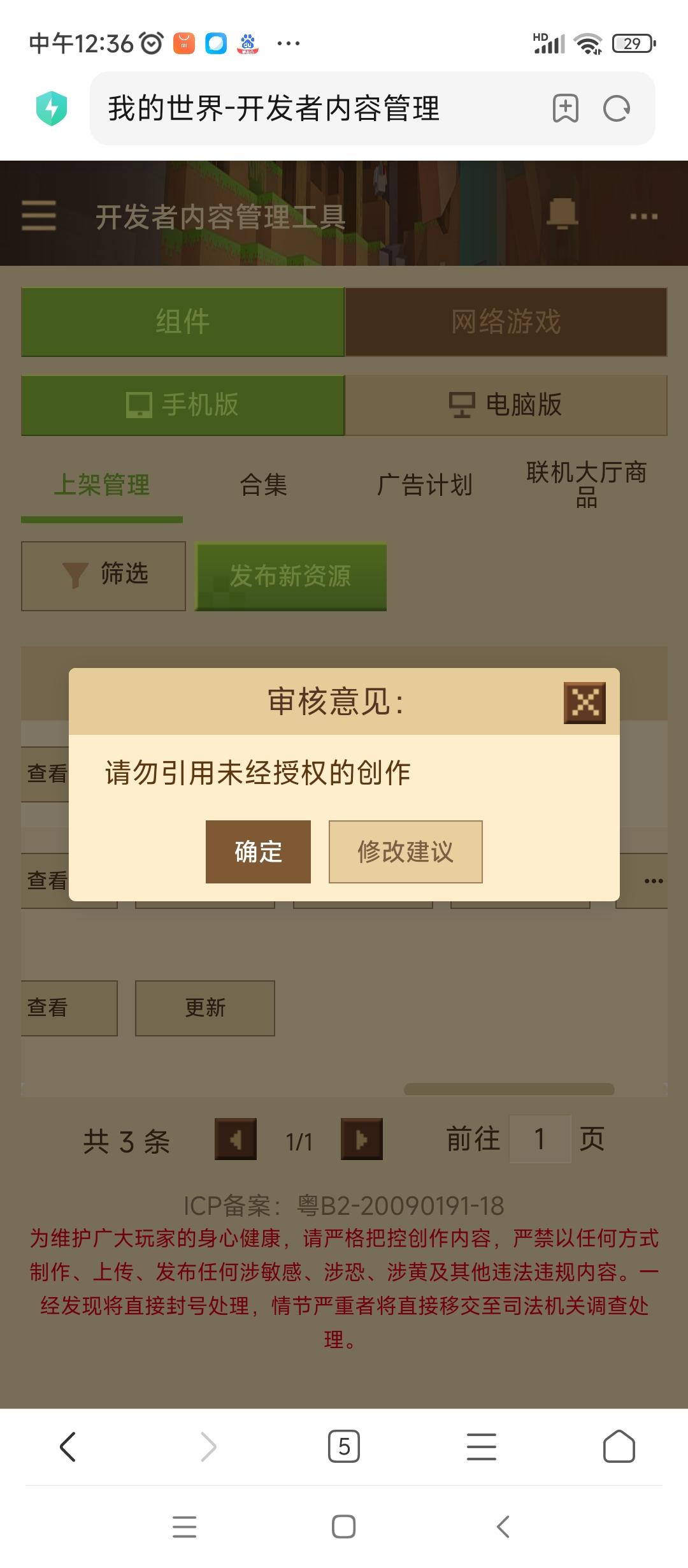Click the 修改建议 button

(x=405, y=852)
